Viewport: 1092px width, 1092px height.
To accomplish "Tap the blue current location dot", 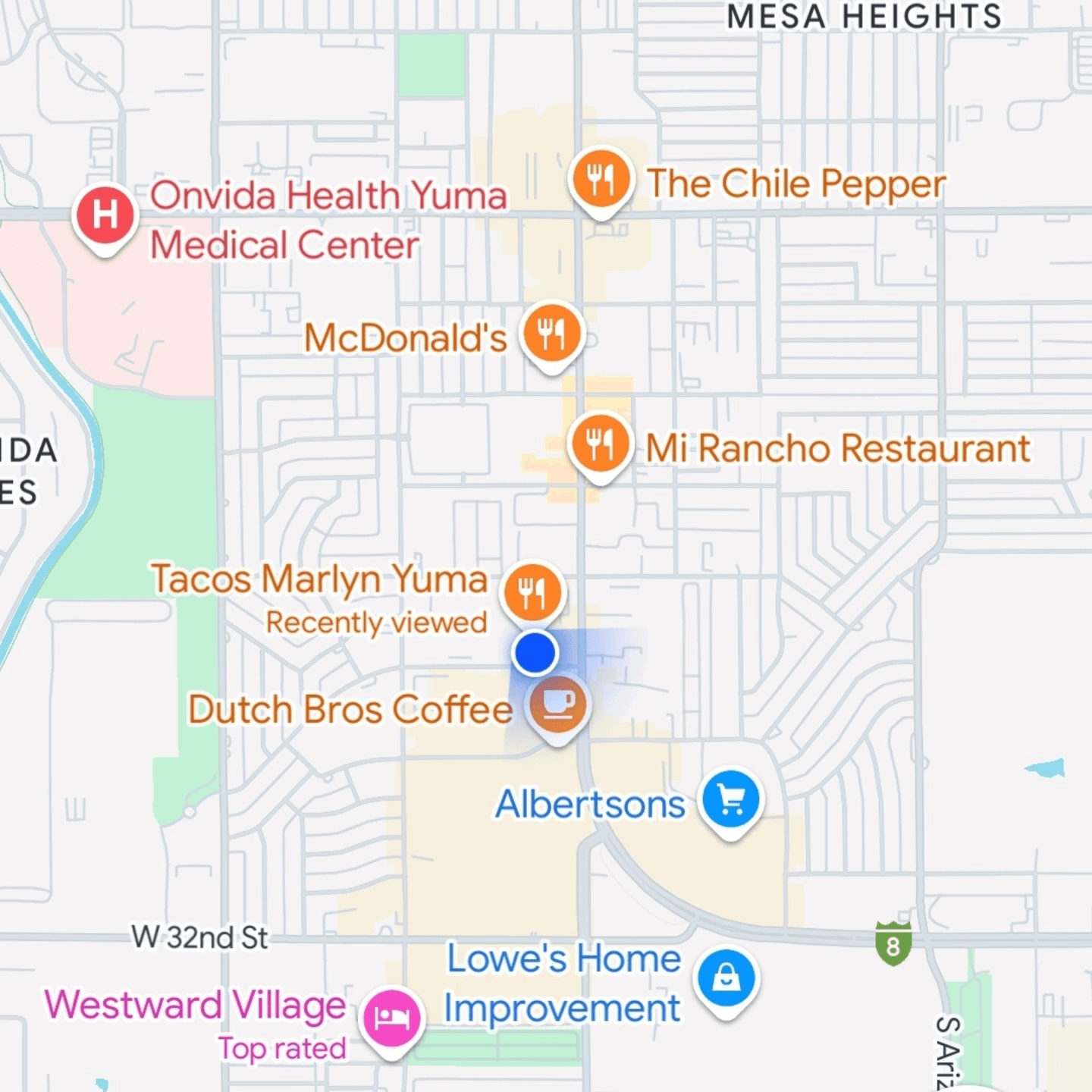I will [x=535, y=653].
